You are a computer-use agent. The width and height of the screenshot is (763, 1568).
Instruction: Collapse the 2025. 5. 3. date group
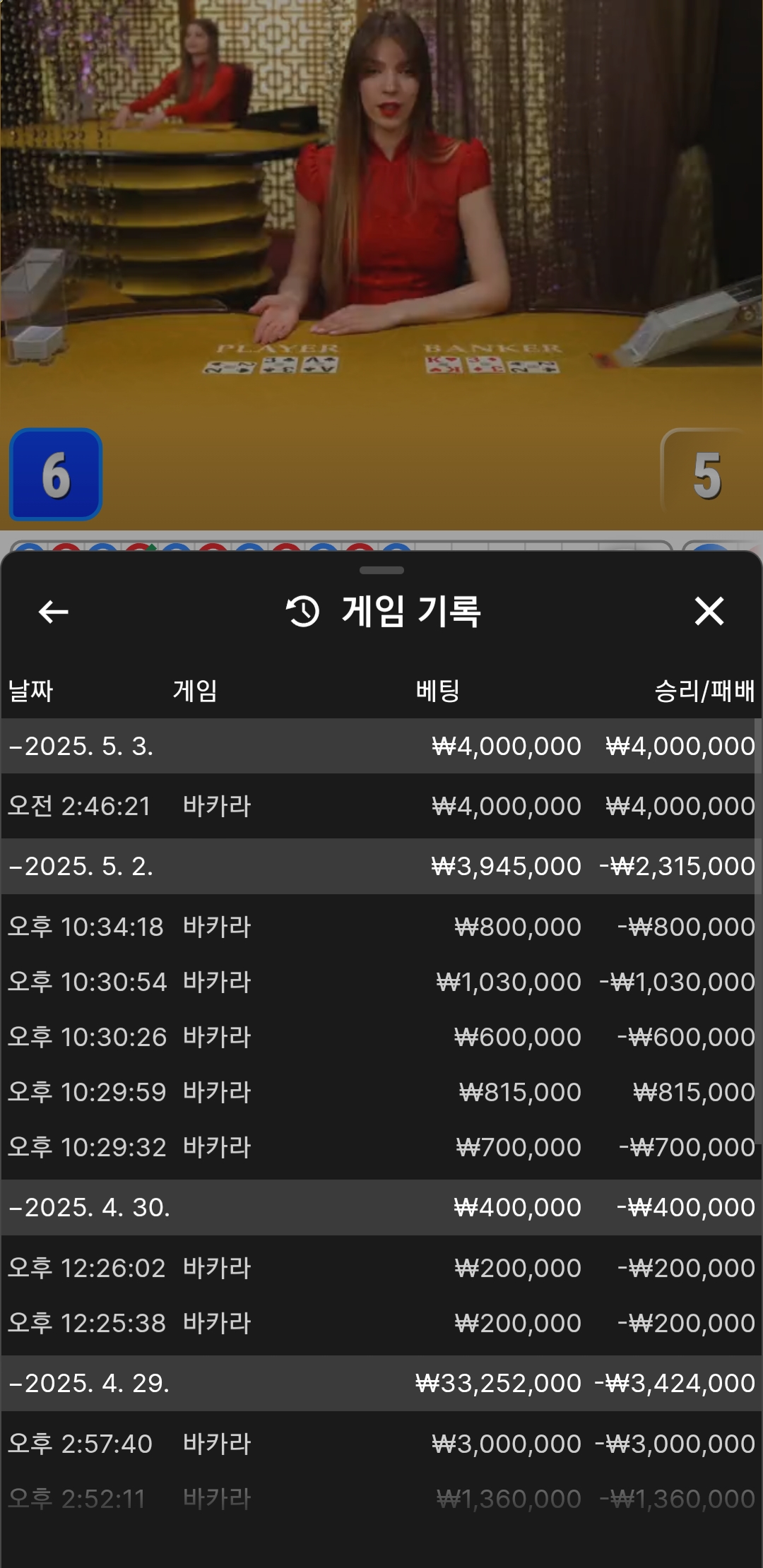pyautogui.click(x=381, y=746)
